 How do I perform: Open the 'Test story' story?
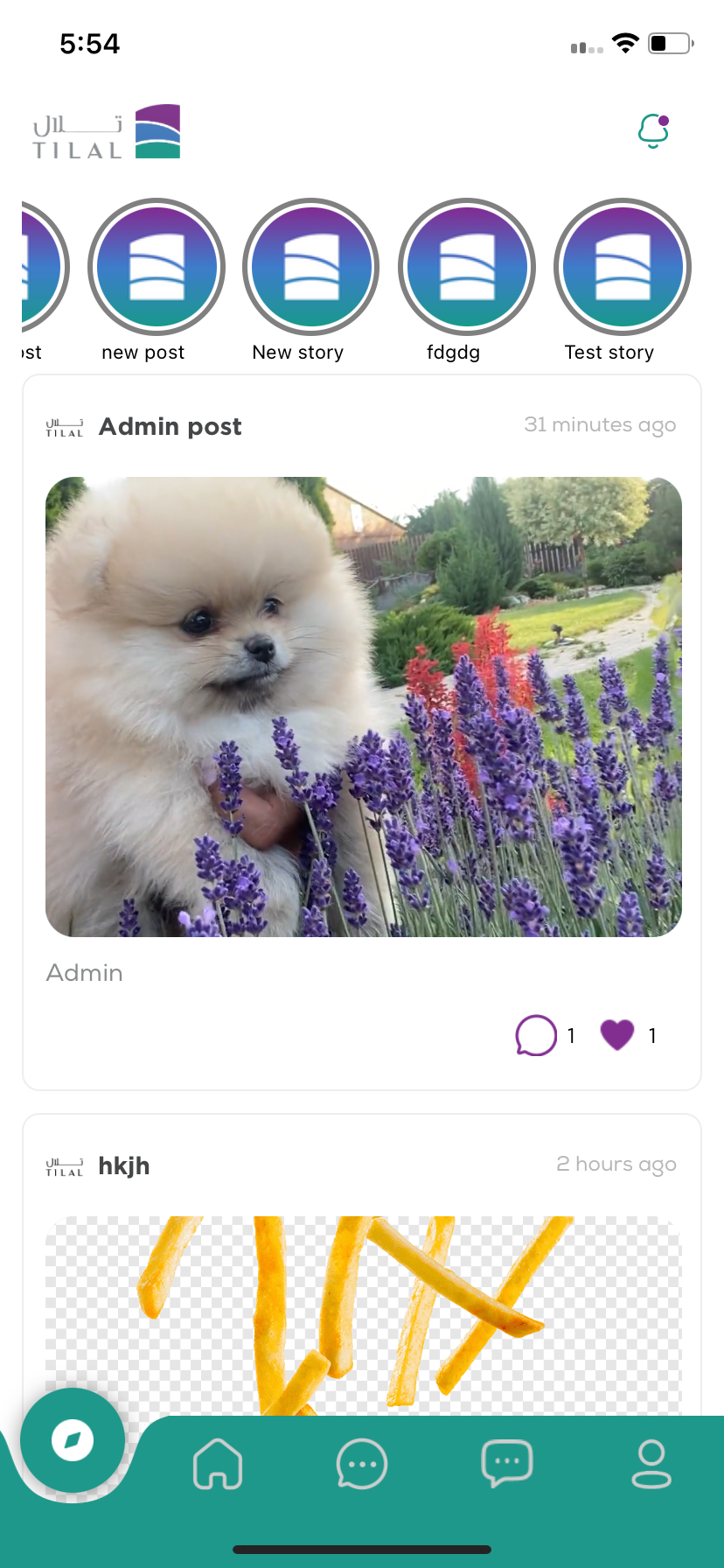622,268
